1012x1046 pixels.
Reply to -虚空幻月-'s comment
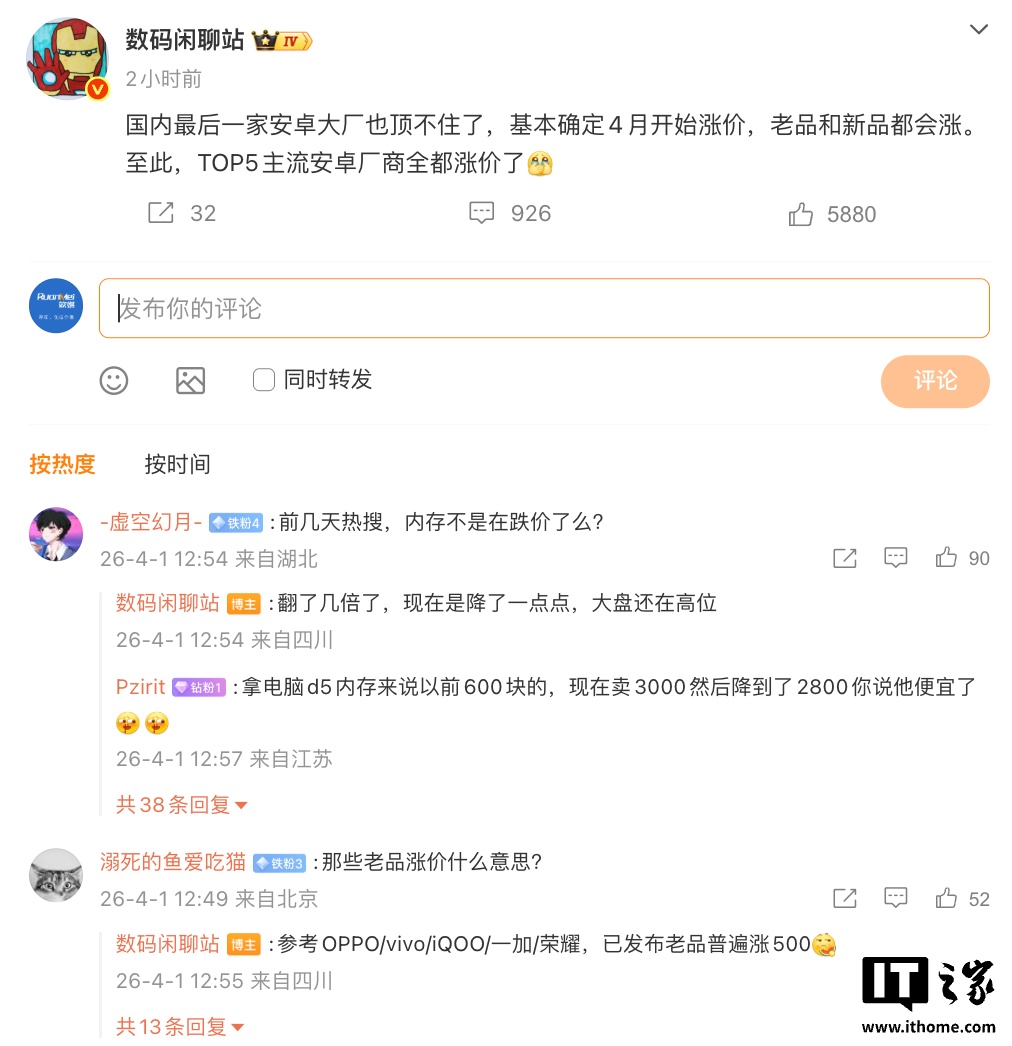point(896,558)
